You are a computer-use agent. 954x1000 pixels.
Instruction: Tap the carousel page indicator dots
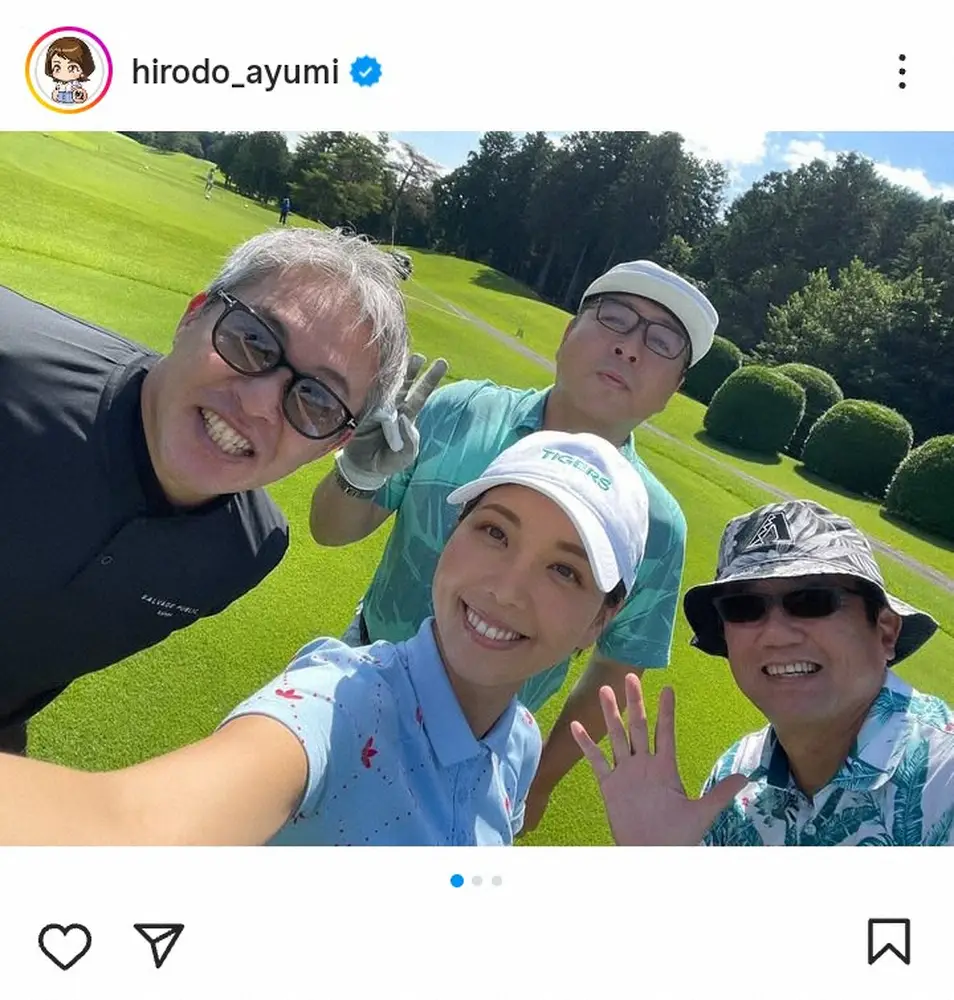477,881
